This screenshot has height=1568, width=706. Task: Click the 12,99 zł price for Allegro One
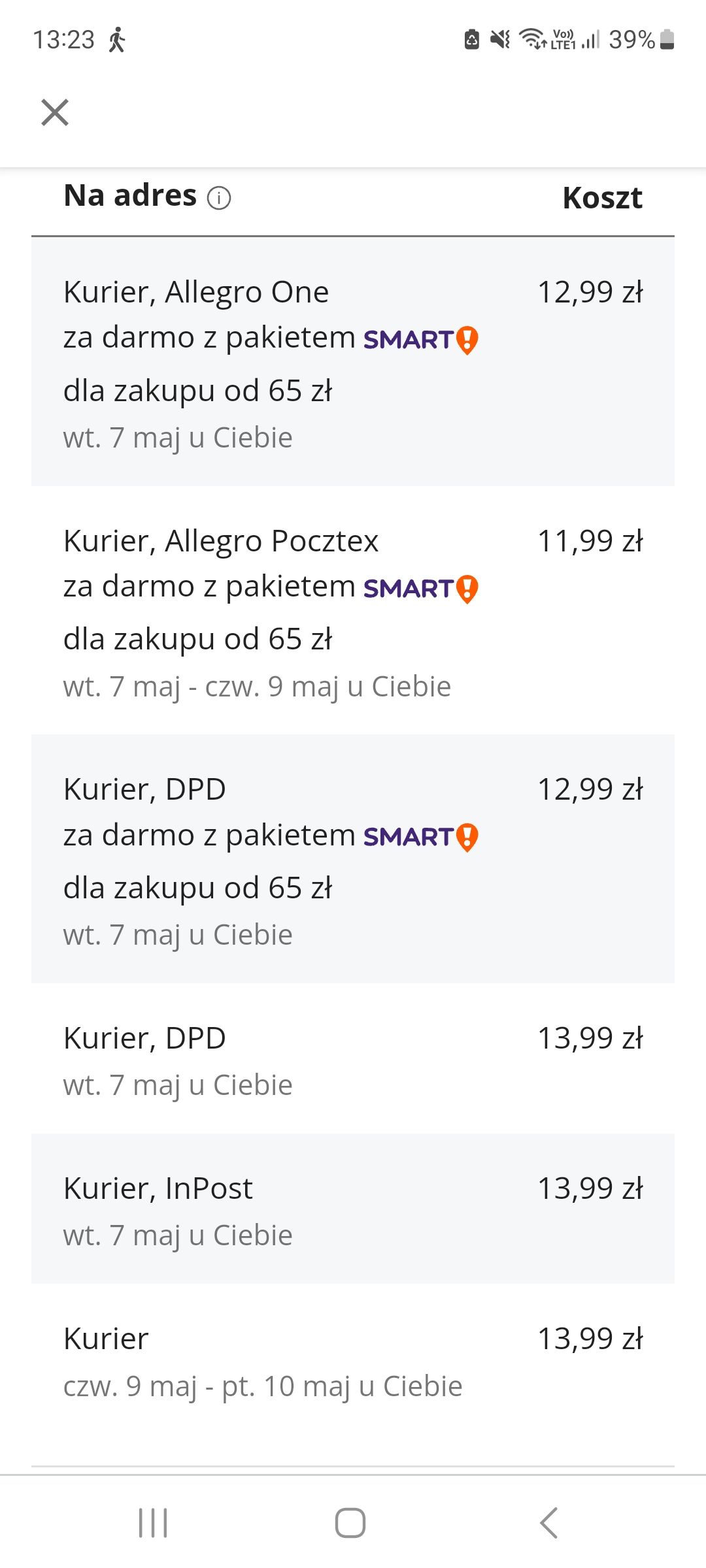[x=592, y=292]
